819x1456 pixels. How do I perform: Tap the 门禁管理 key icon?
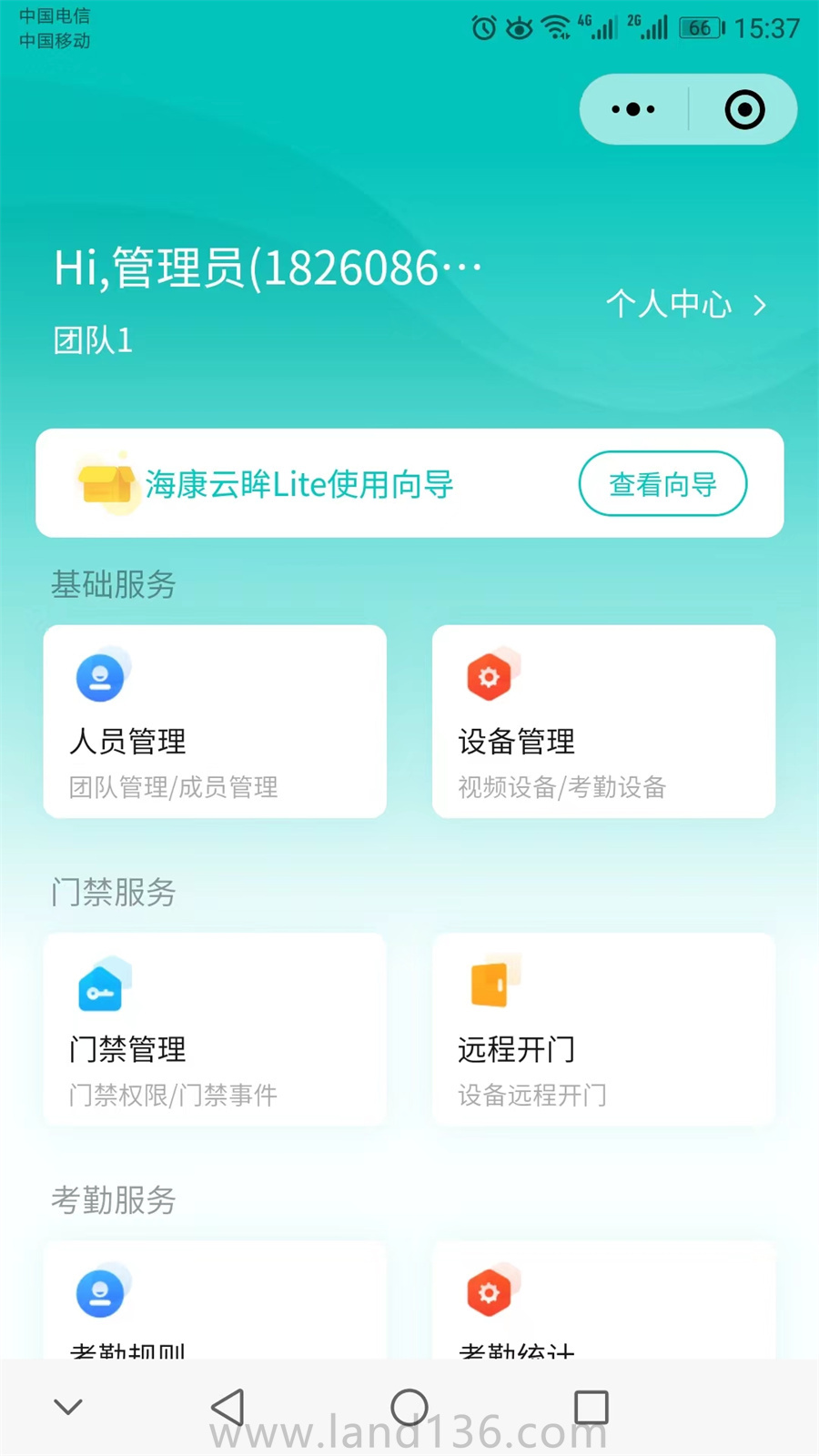point(100,985)
